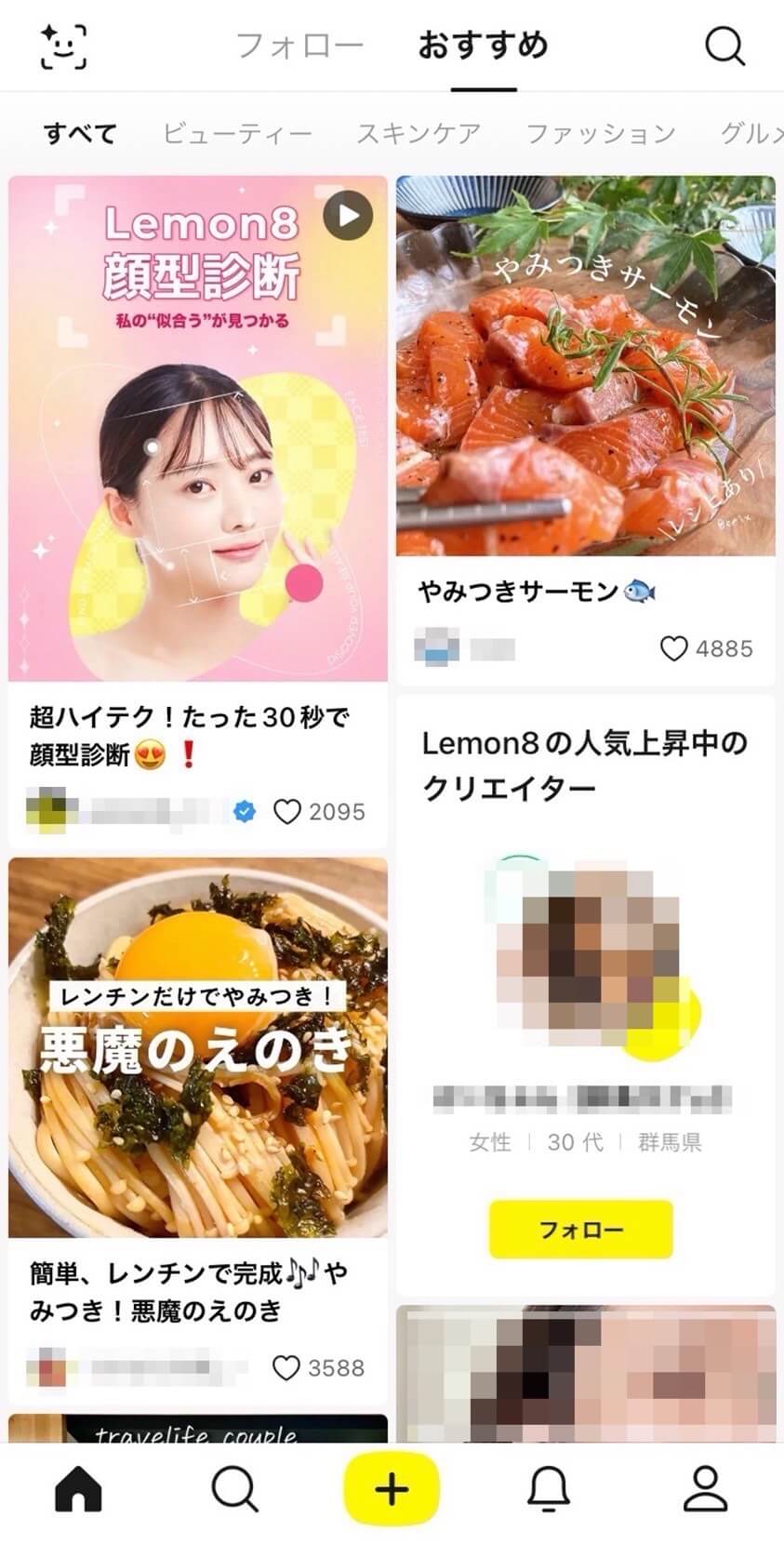Select the おすすめ tab
Image resolution: width=784 pixels, height=1557 pixels.
click(x=483, y=46)
